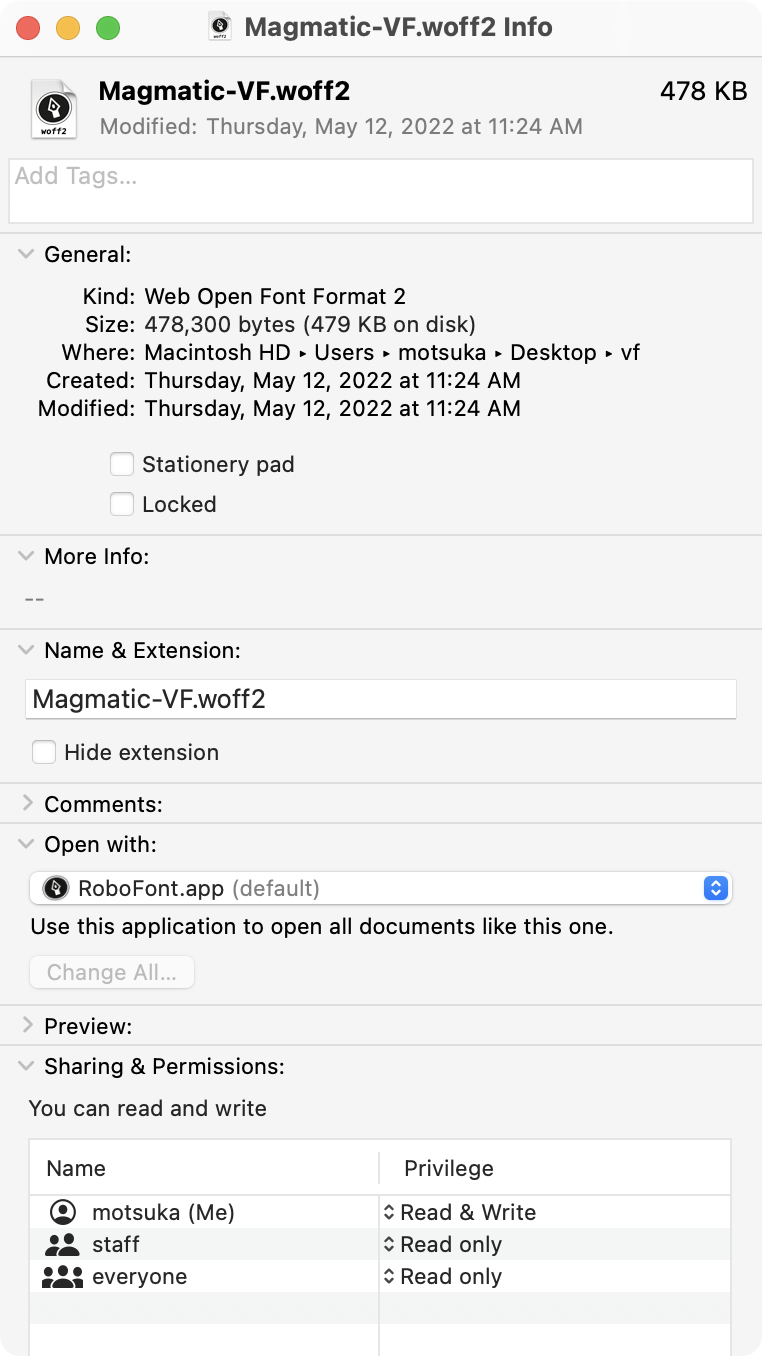Open the privilege menu for staff
762x1356 pixels.
click(443, 1245)
